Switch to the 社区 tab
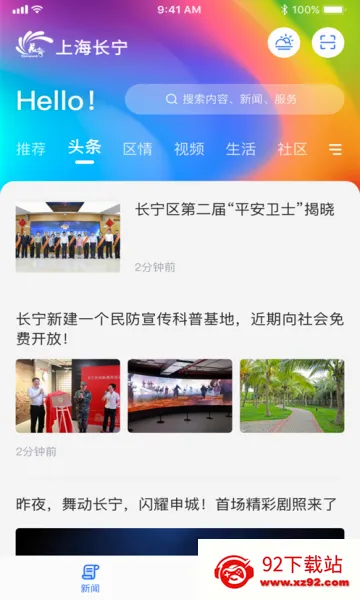360x600 pixels. point(292,149)
